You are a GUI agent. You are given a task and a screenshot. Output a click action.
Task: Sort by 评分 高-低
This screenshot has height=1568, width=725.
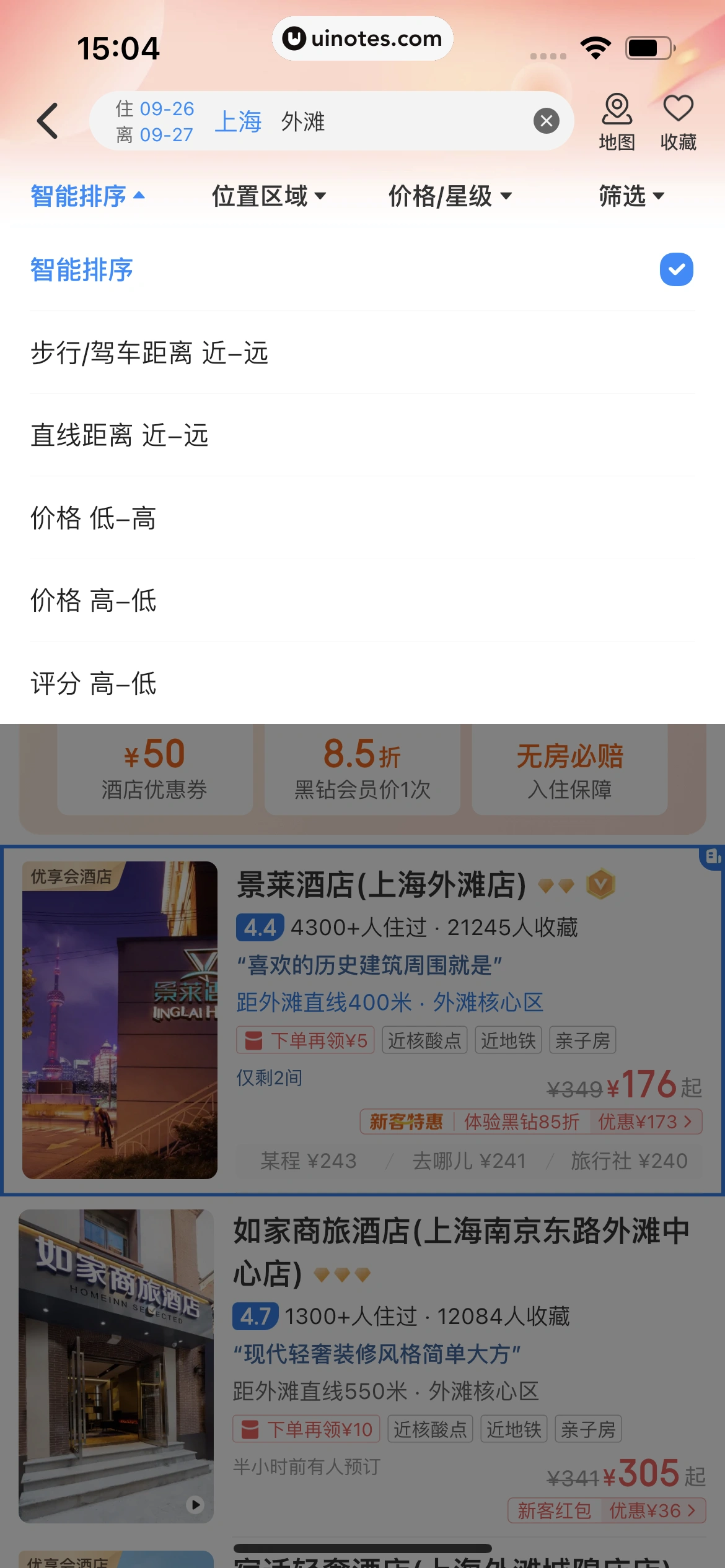click(x=362, y=683)
